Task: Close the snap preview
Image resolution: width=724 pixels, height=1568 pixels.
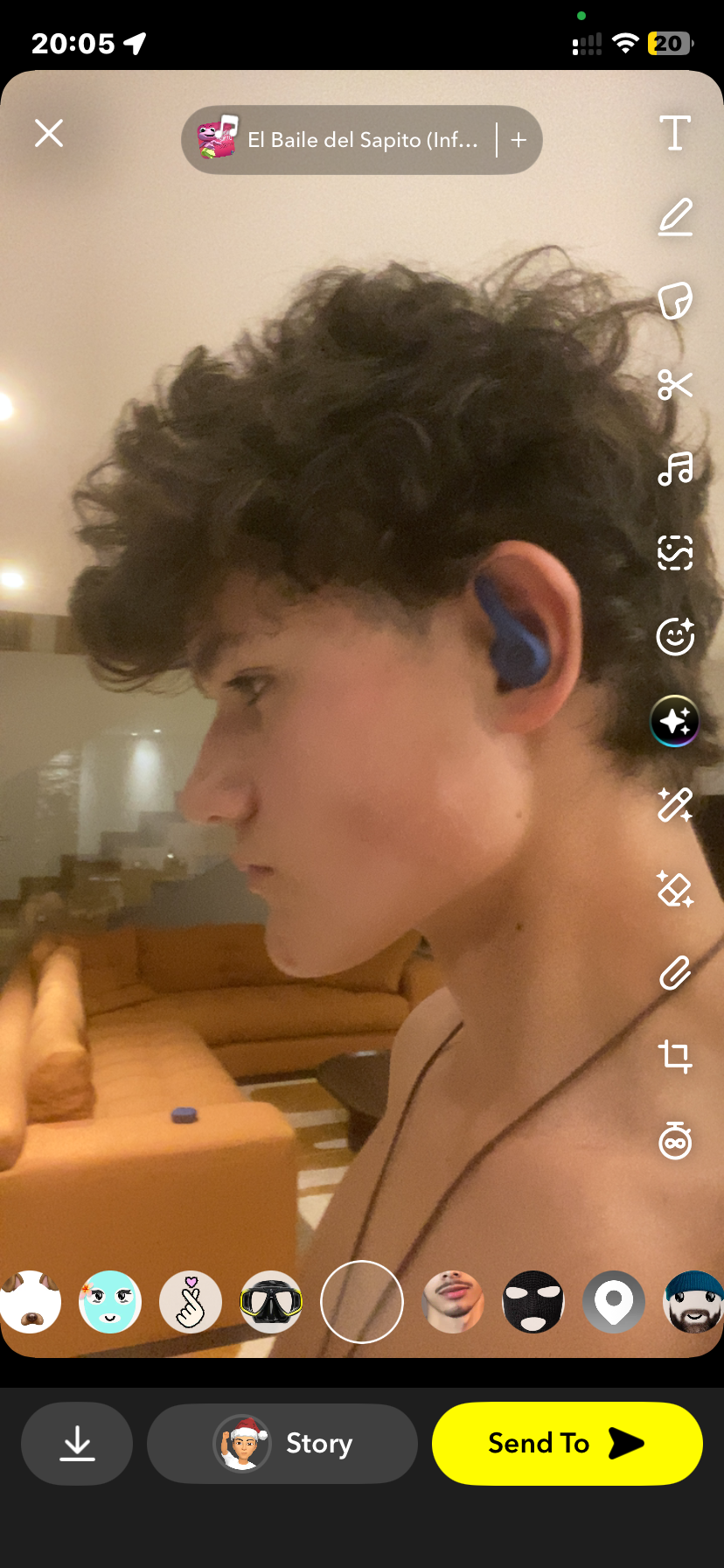Action: coord(49,134)
